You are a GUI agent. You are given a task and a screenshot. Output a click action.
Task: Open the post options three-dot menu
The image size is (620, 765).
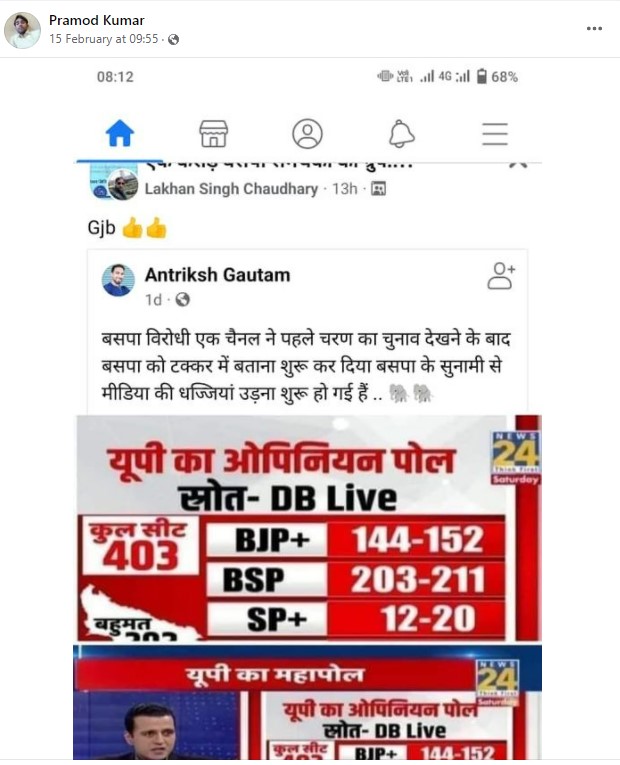coord(594,29)
